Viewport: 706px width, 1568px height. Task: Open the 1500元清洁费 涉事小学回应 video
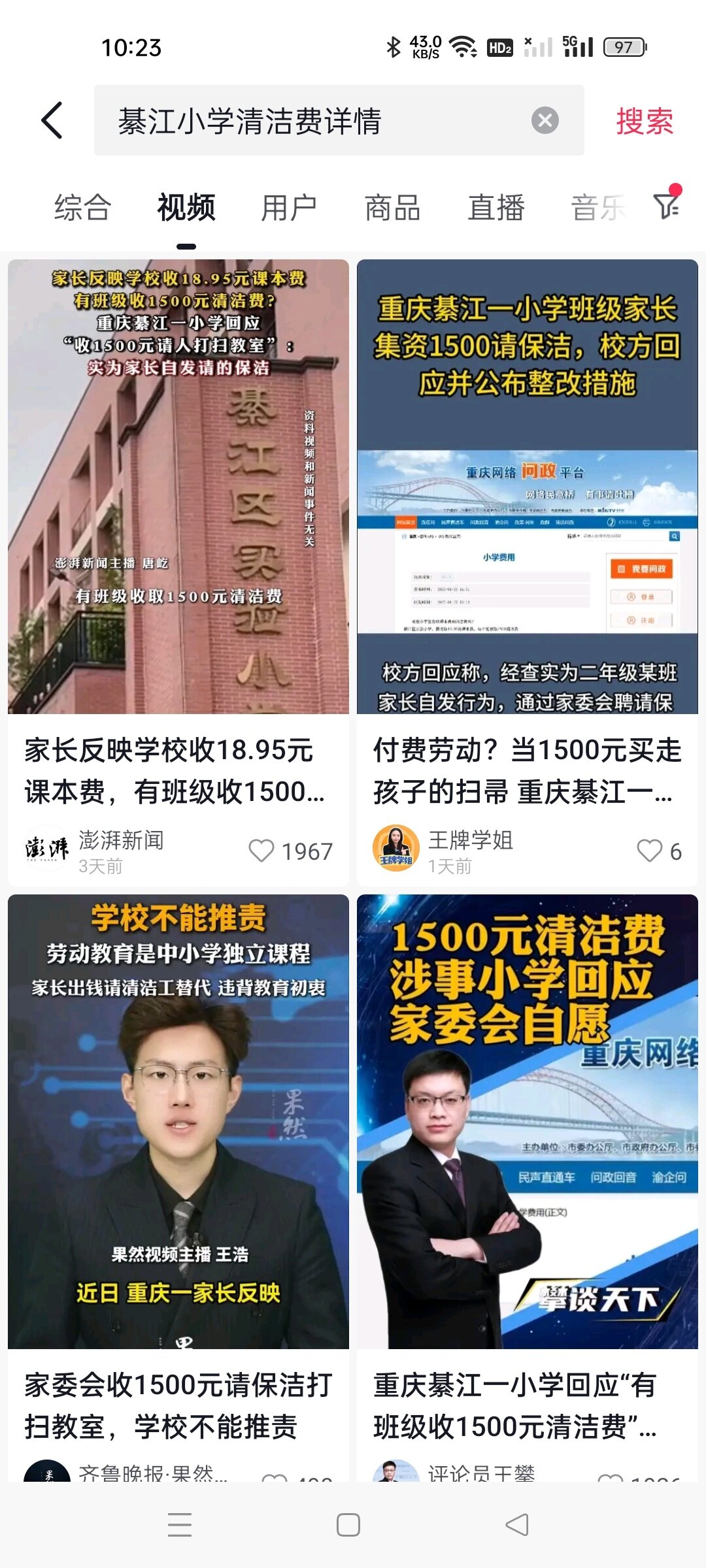[527, 1121]
